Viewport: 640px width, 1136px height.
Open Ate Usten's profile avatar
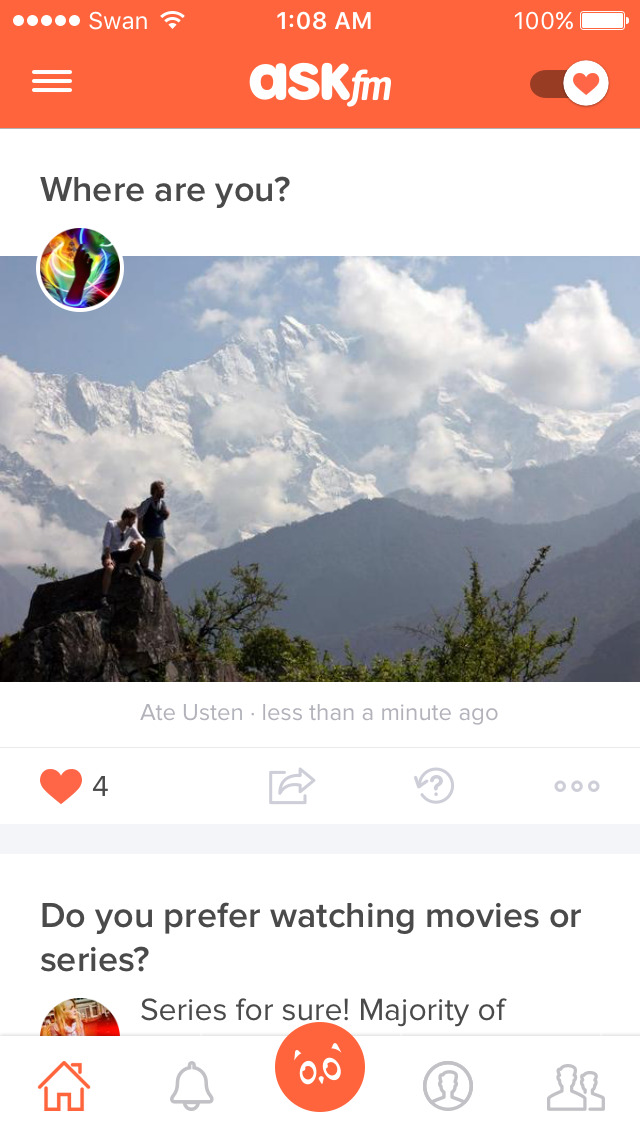80,269
